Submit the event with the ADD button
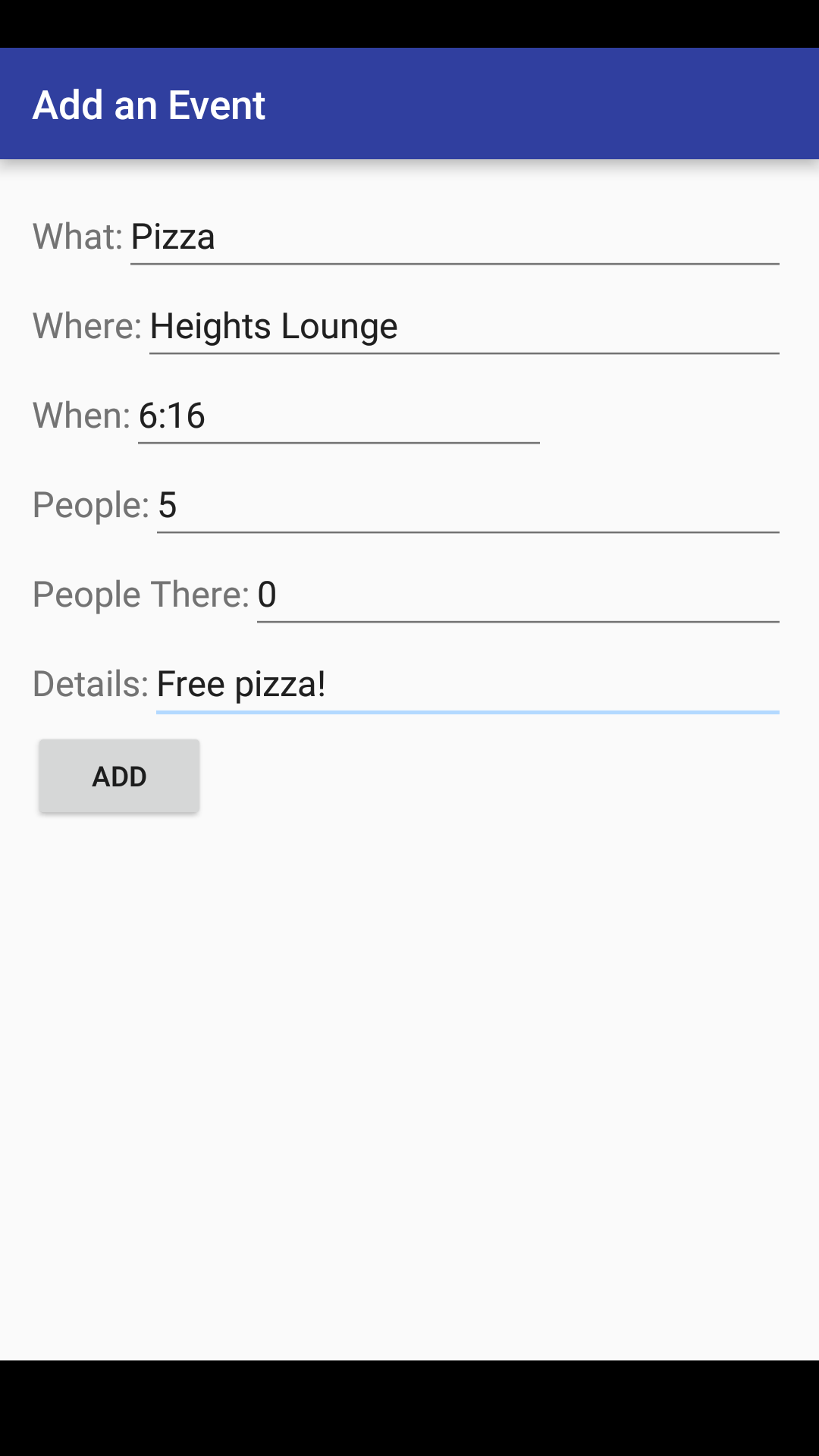Viewport: 819px width, 1456px height. [x=119, y=776]
